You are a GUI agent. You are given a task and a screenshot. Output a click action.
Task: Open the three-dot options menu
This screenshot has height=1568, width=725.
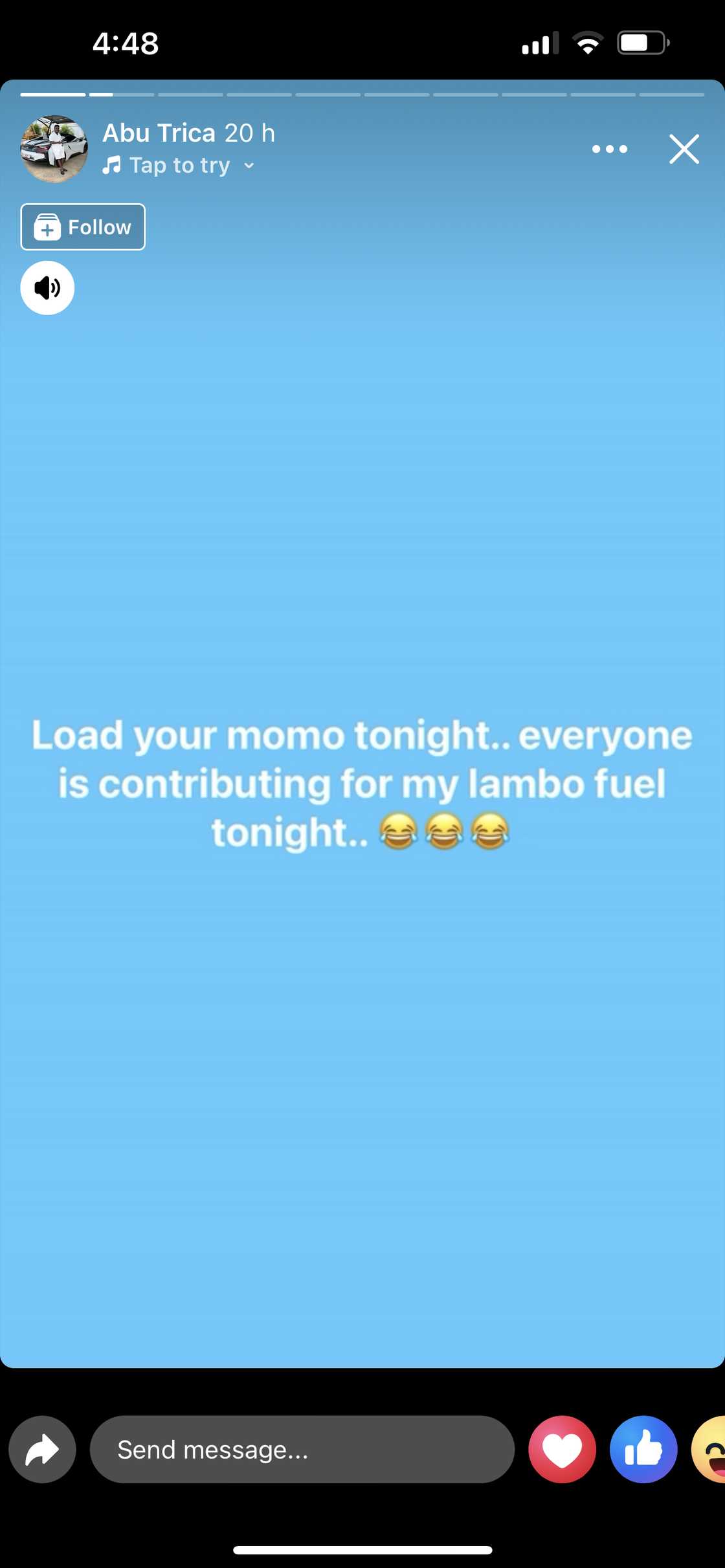609,149
